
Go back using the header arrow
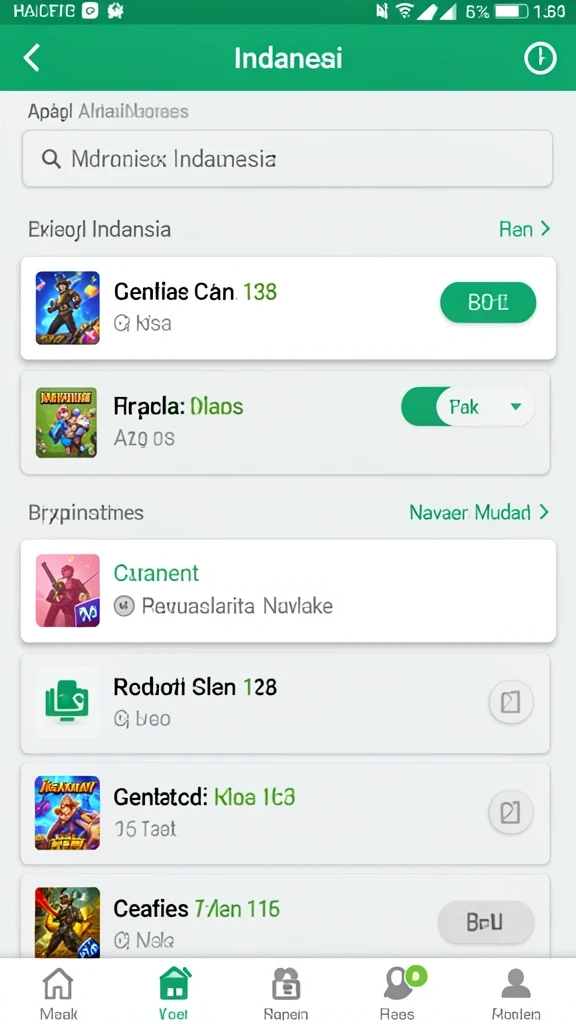coord(31,57)
